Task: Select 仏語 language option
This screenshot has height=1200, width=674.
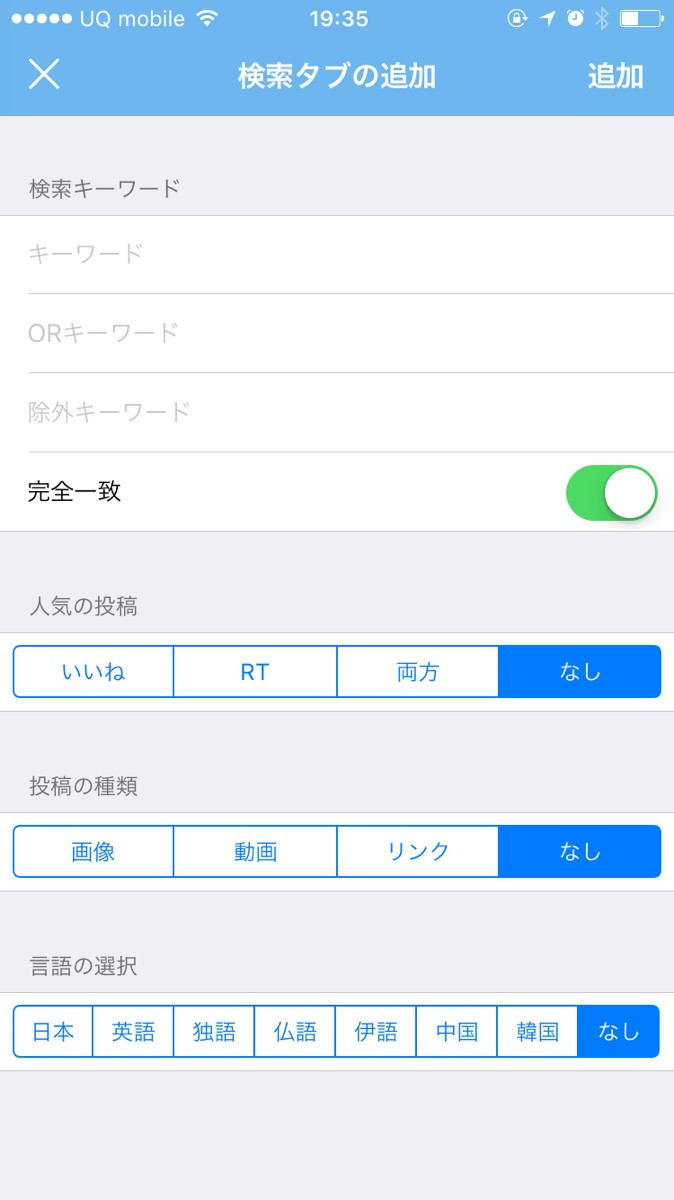Action: click(295, 1032)
